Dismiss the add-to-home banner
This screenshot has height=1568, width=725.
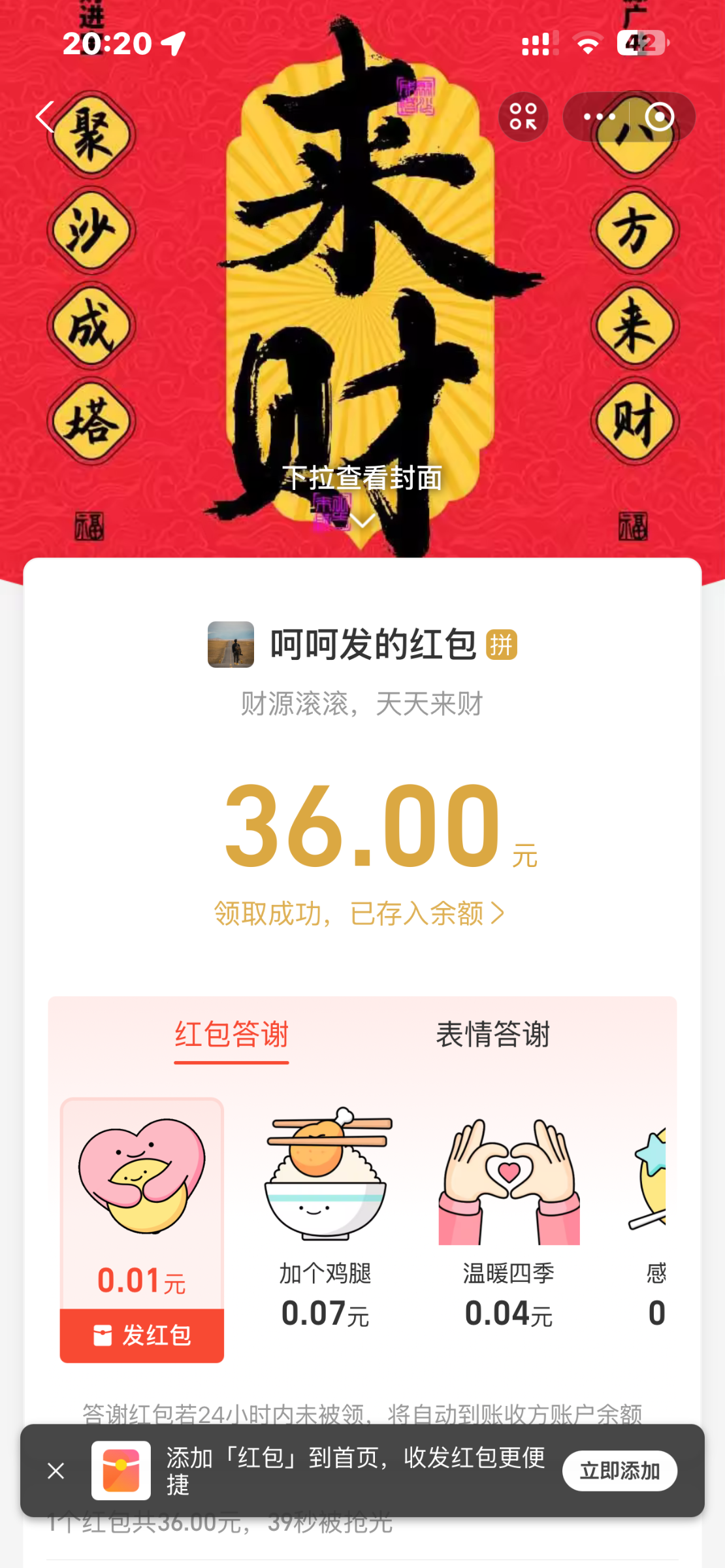coord(56,1471)
